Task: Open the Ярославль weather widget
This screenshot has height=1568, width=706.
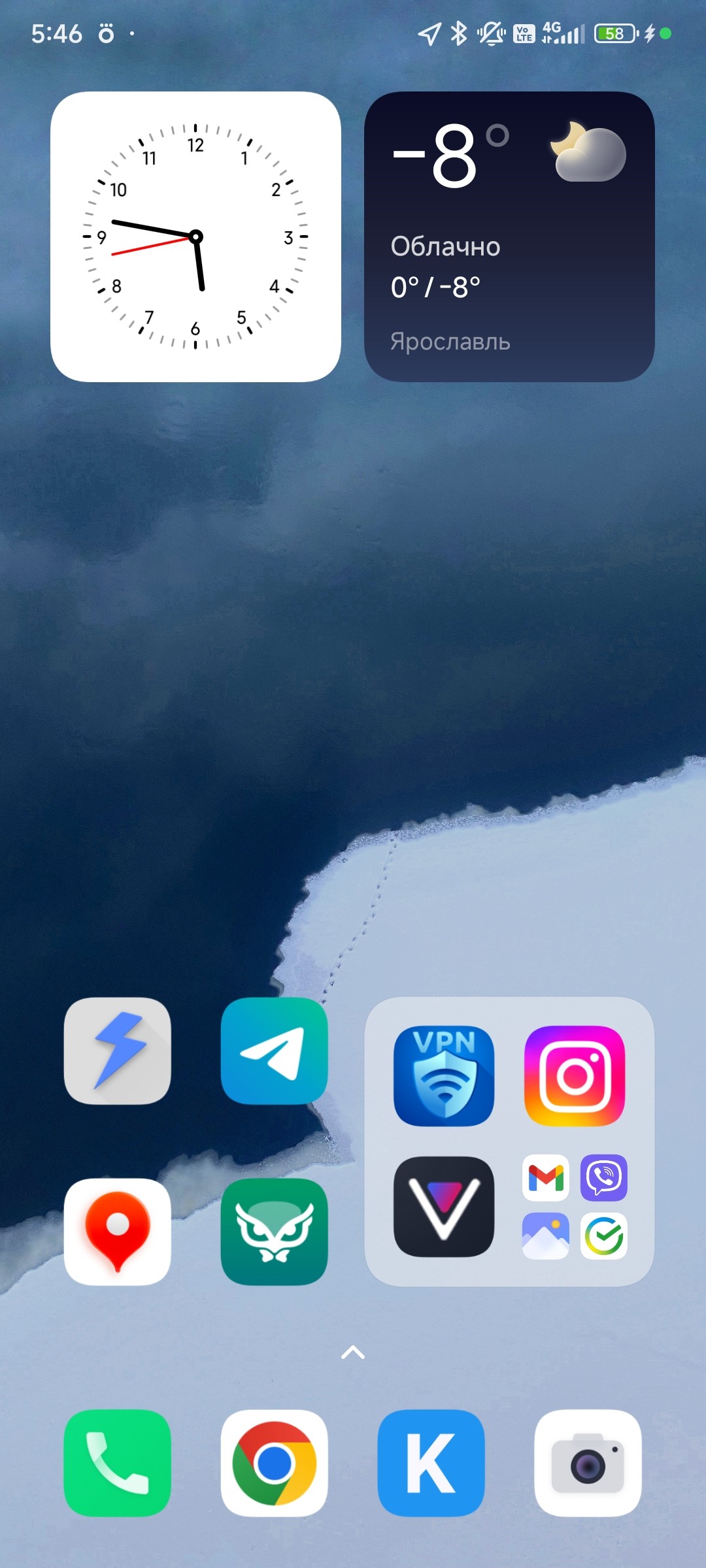Action: click(509, 237)
